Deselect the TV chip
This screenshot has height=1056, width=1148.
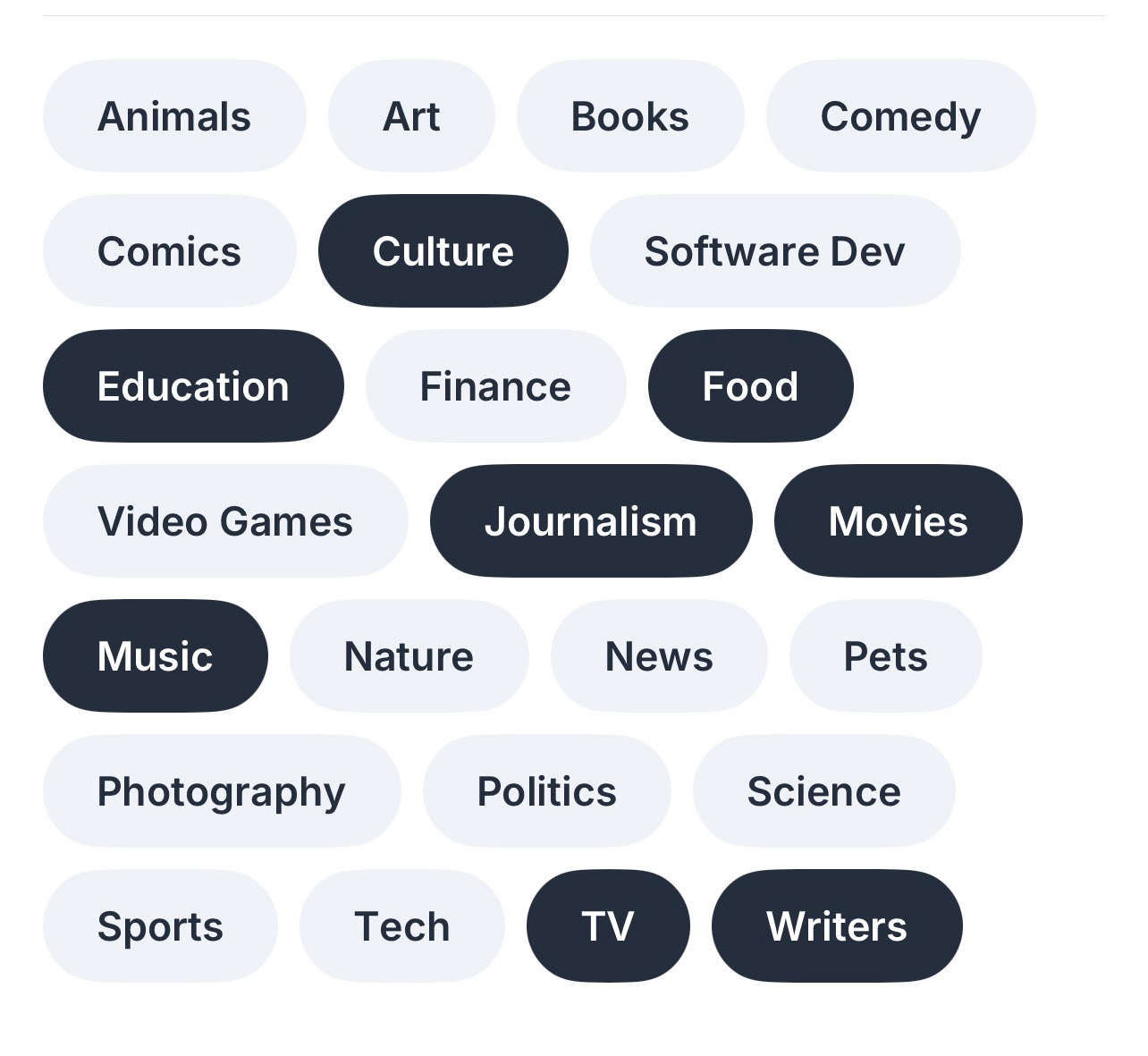coord(608,926)
